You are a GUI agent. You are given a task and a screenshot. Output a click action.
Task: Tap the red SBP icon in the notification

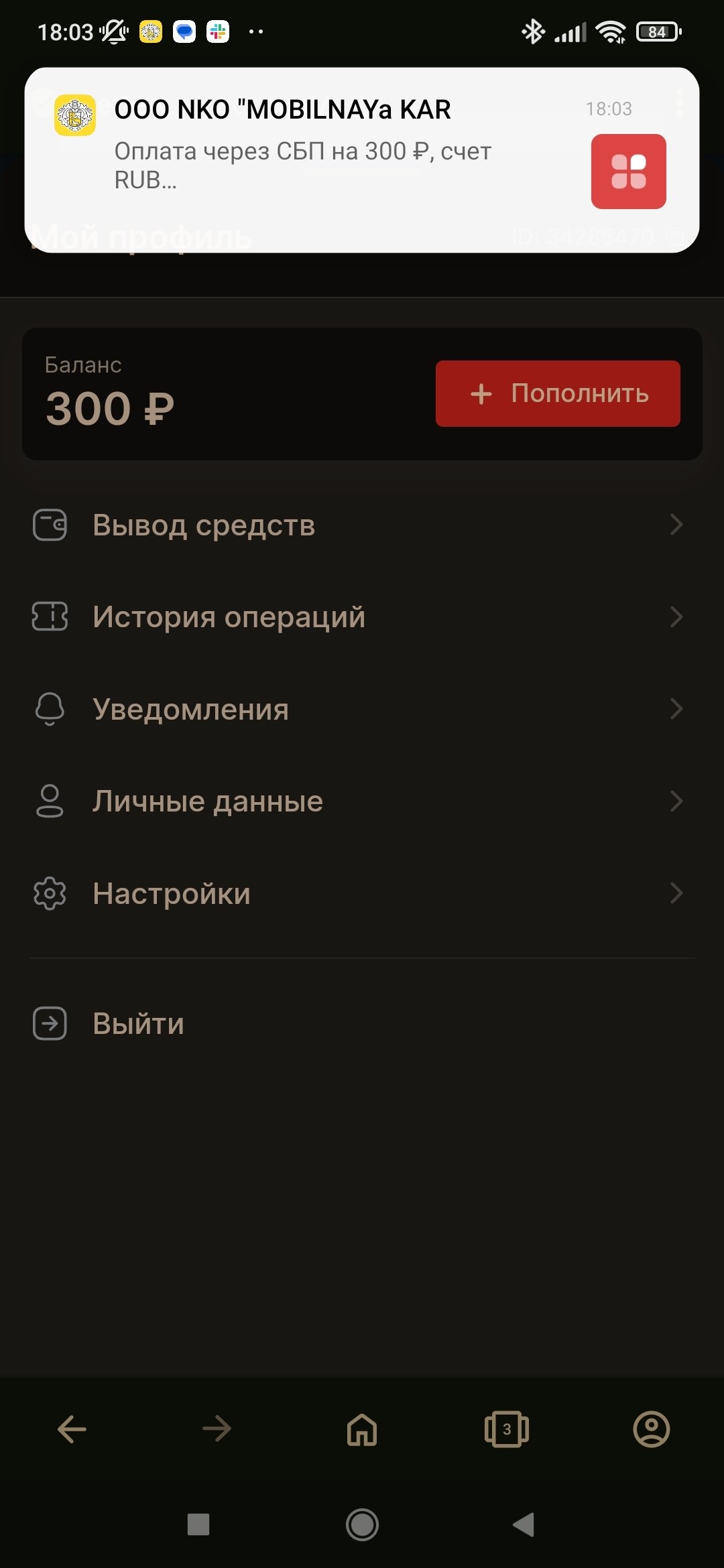pos(628,171)
